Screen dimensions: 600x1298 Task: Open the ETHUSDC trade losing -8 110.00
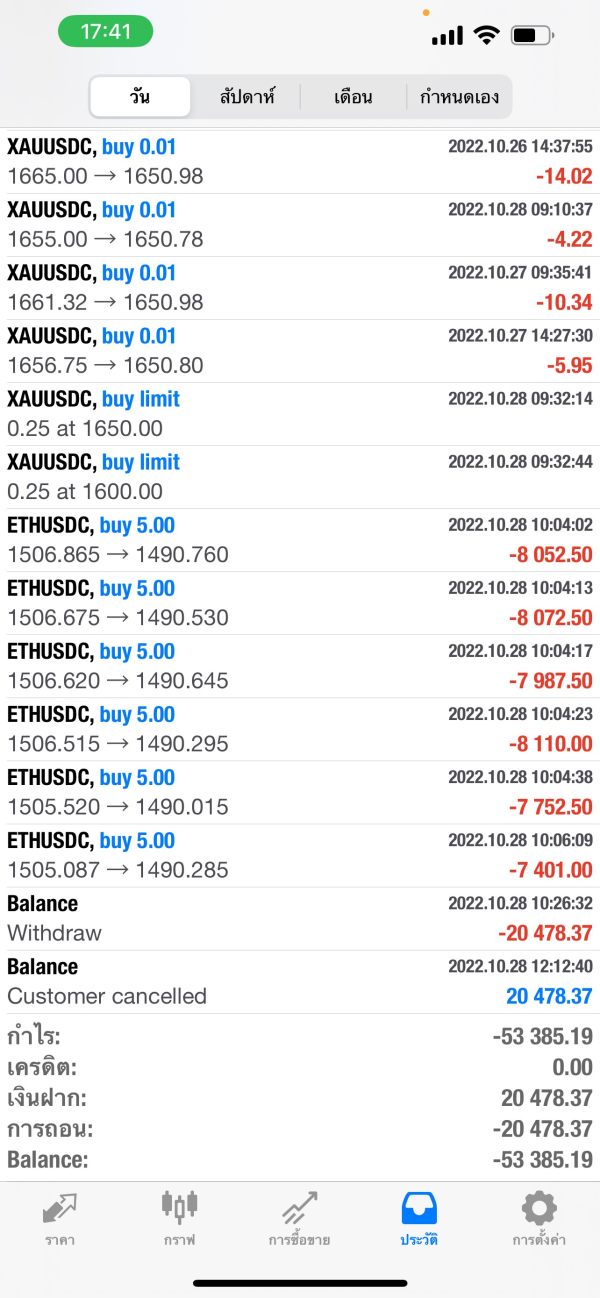coord(300,729)
